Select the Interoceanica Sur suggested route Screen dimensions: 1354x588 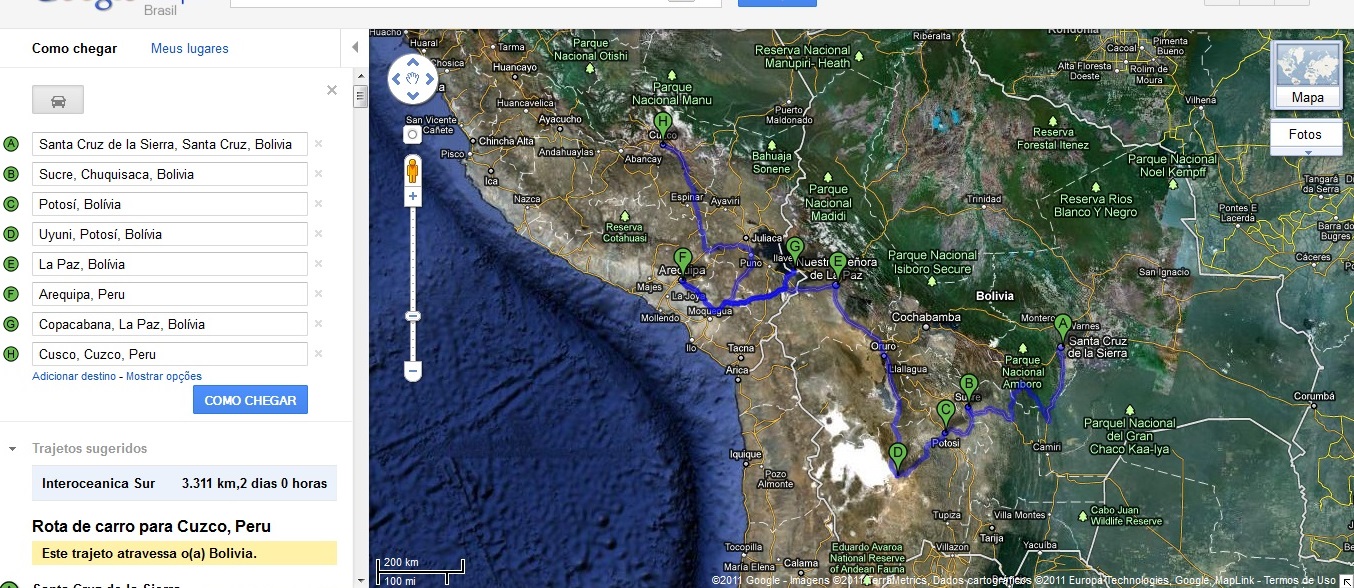tap(184, 483)
